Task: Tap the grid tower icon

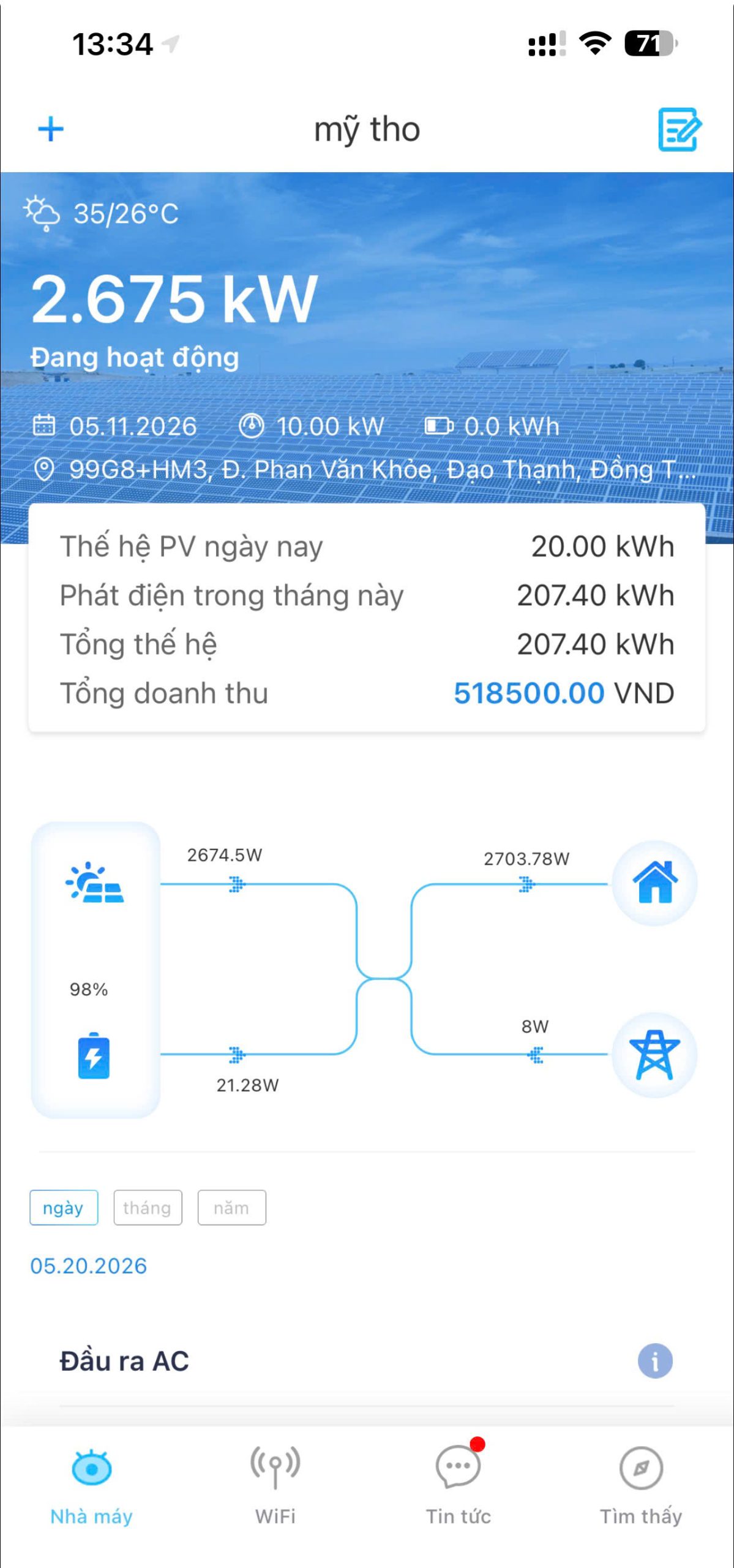Action: tap(654, 1055)
